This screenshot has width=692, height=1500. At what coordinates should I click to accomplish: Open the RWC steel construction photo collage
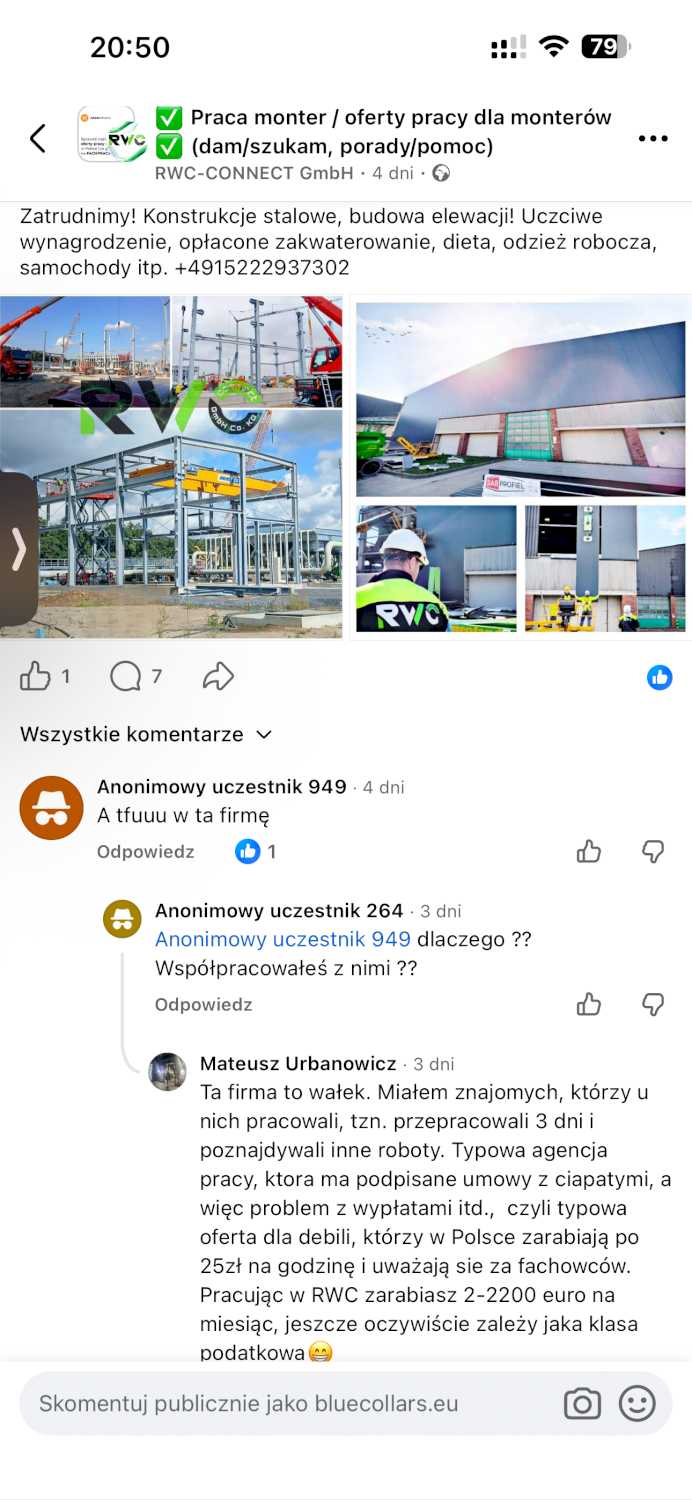tap(171, 466)
